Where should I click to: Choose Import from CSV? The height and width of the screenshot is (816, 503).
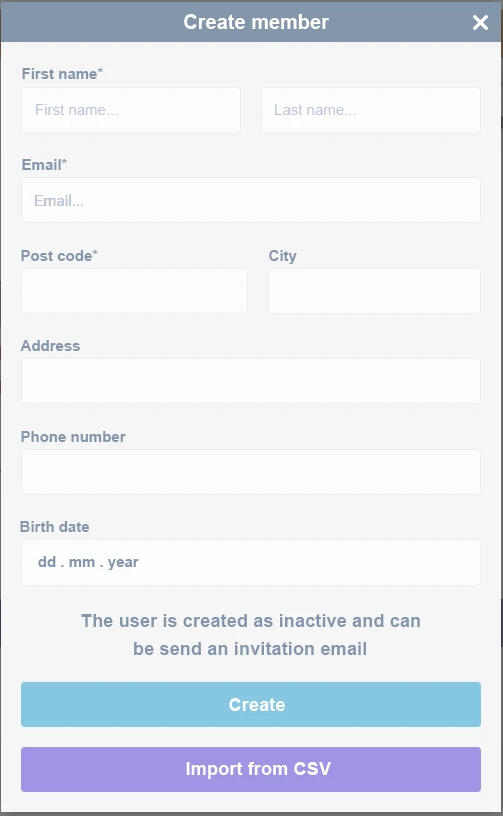pos(251,770)
